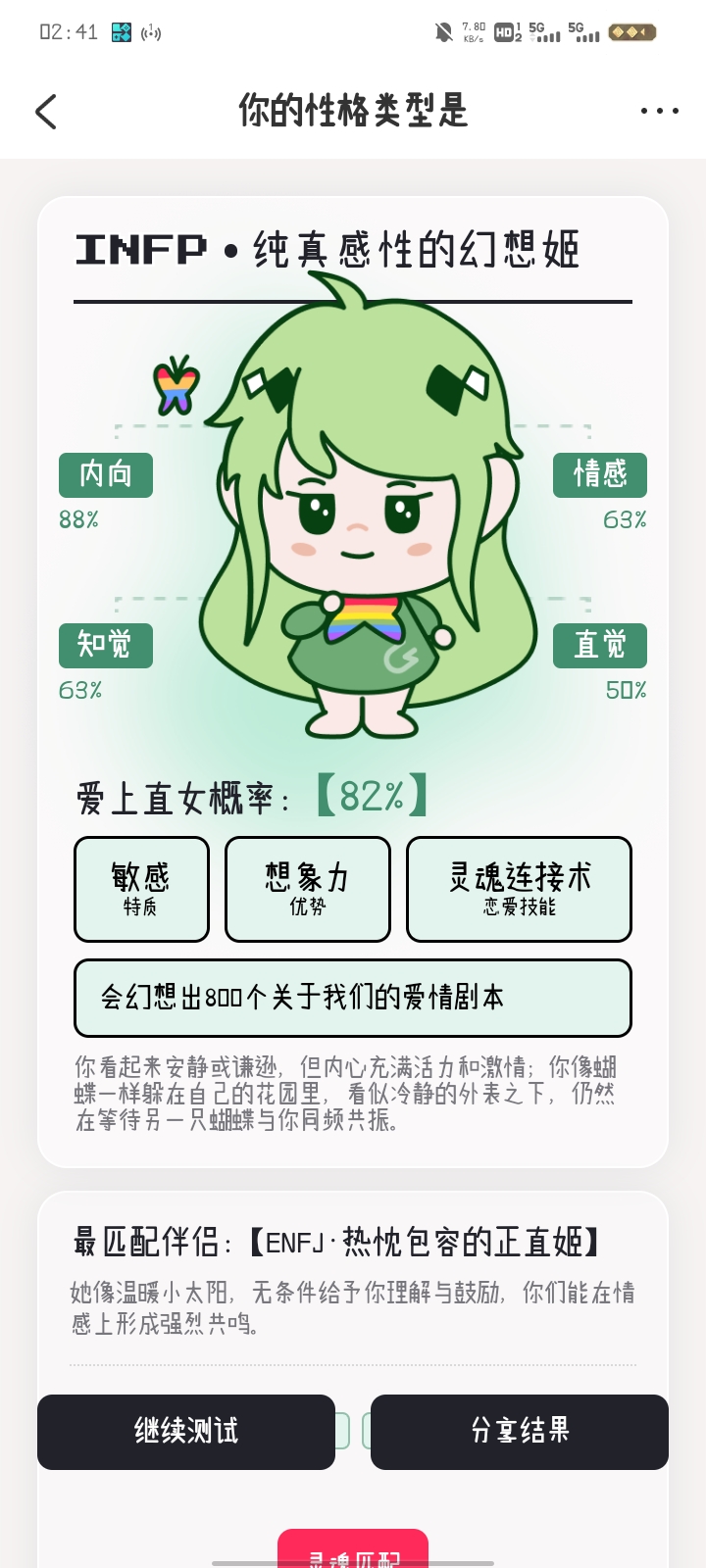Go back using the top-left arrow
The height and width of the screenshot is (1568, 706).
tap(46, 112)
